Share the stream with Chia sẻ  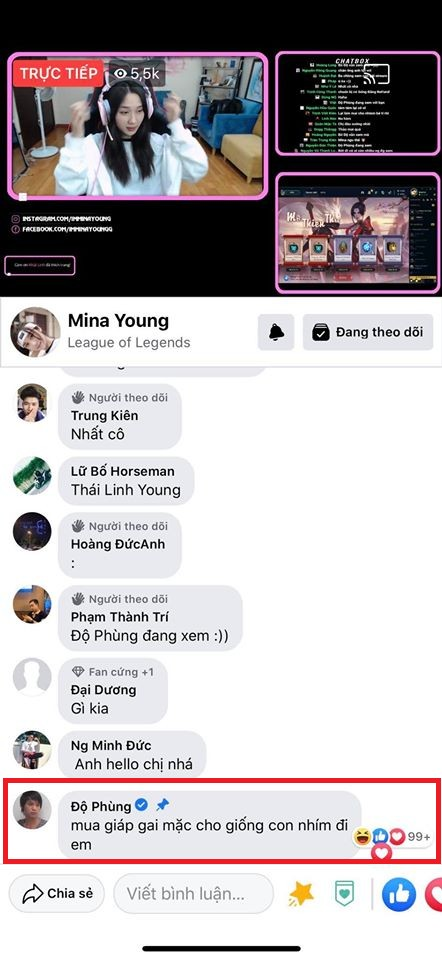tap(57, 893)
